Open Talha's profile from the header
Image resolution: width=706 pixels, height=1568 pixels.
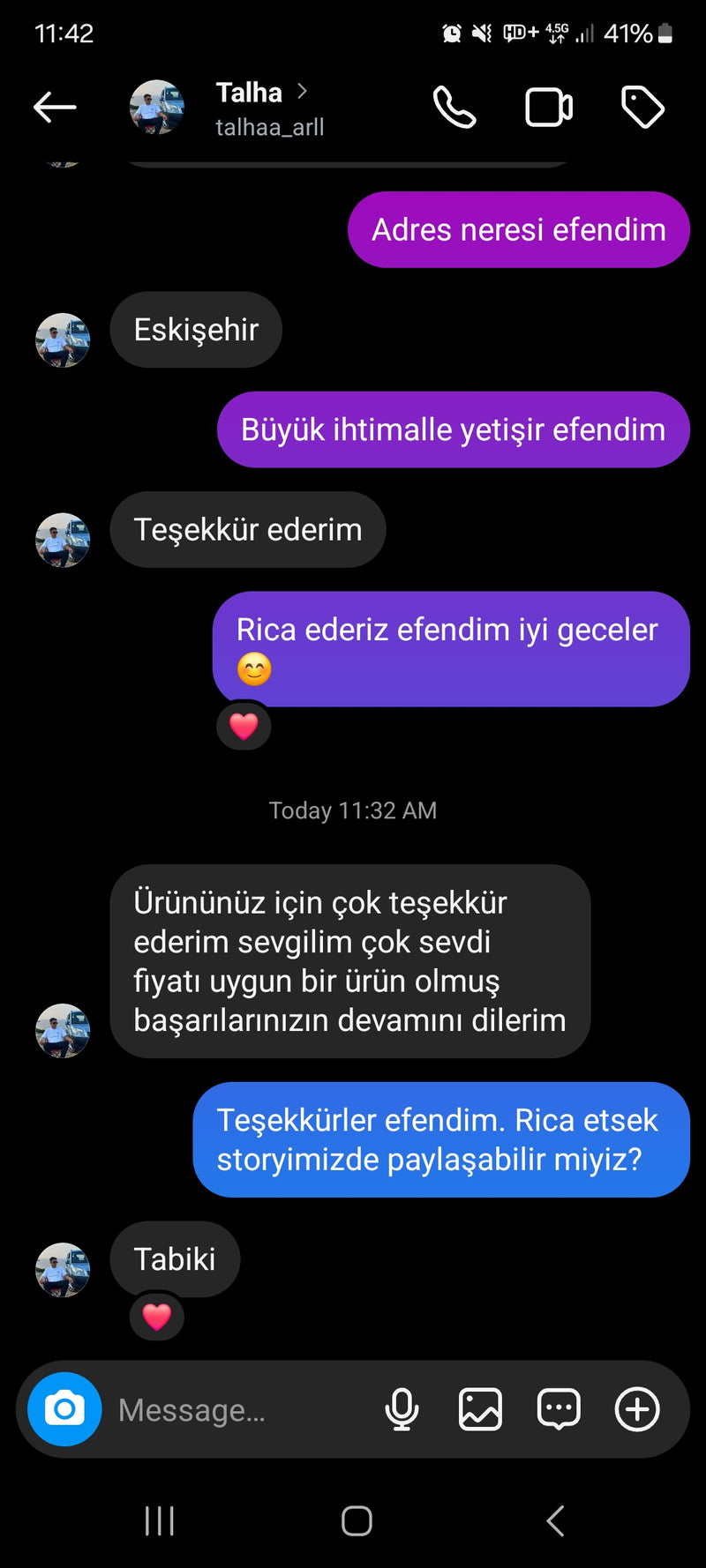tap(250, 108)
